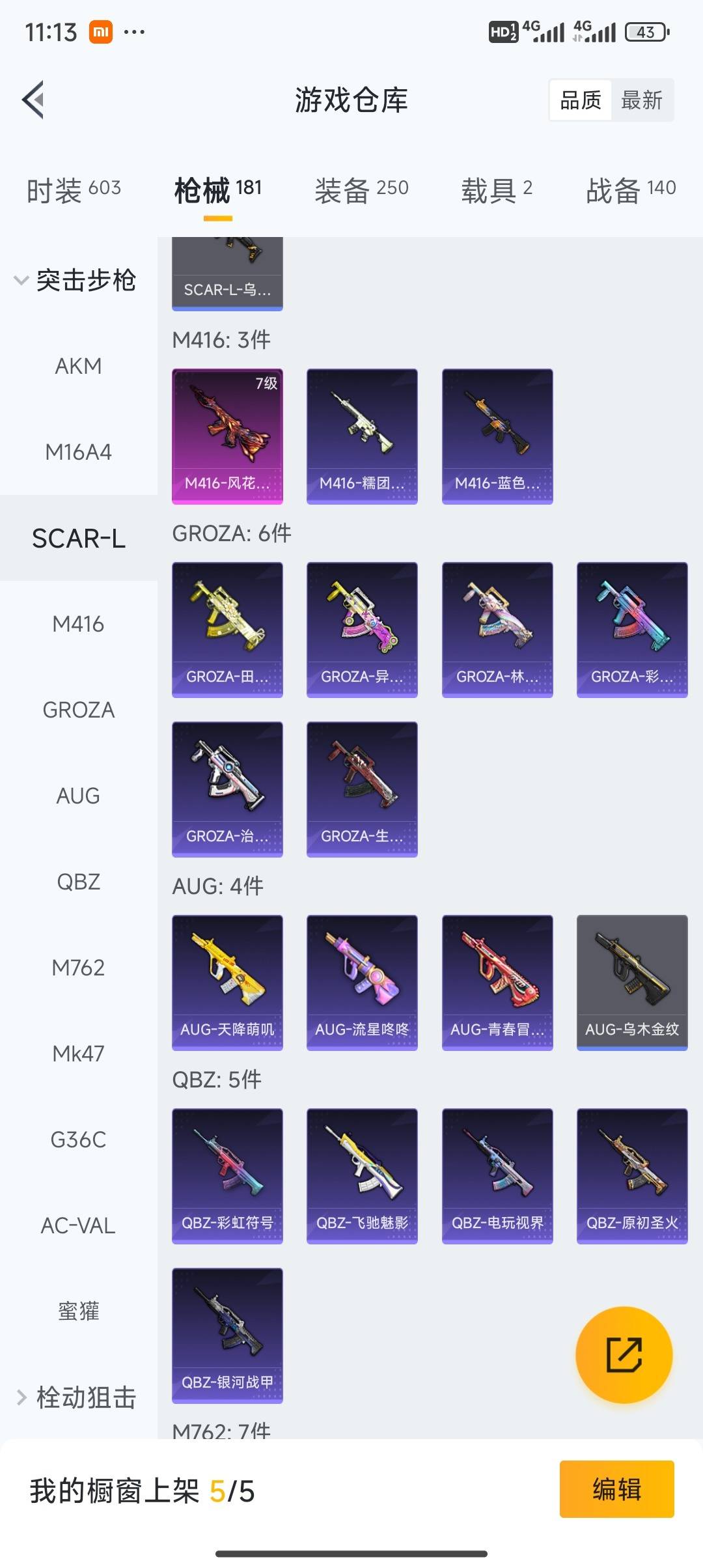Collapse the 突击步枪 category

click(x=75, y=281)
